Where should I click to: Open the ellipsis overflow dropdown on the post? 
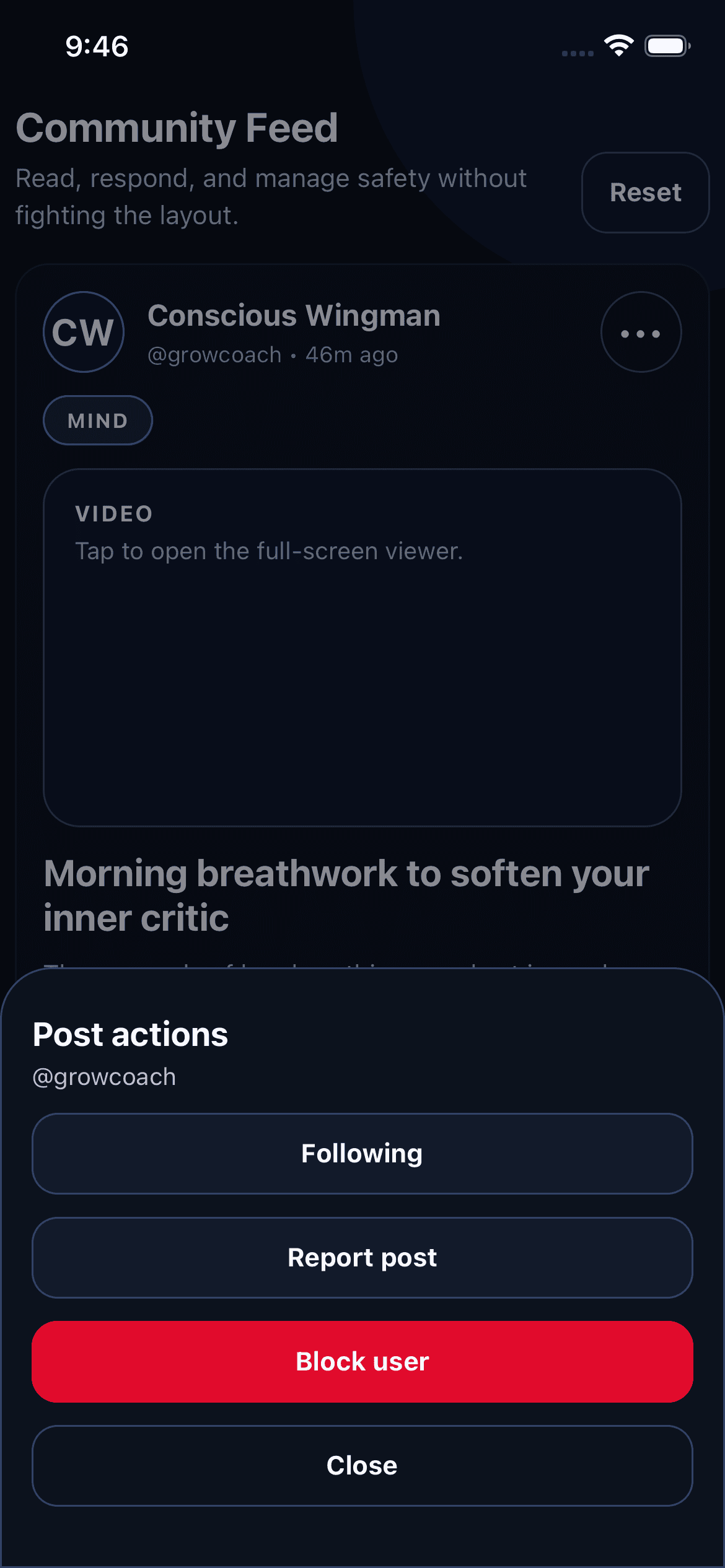641,332
